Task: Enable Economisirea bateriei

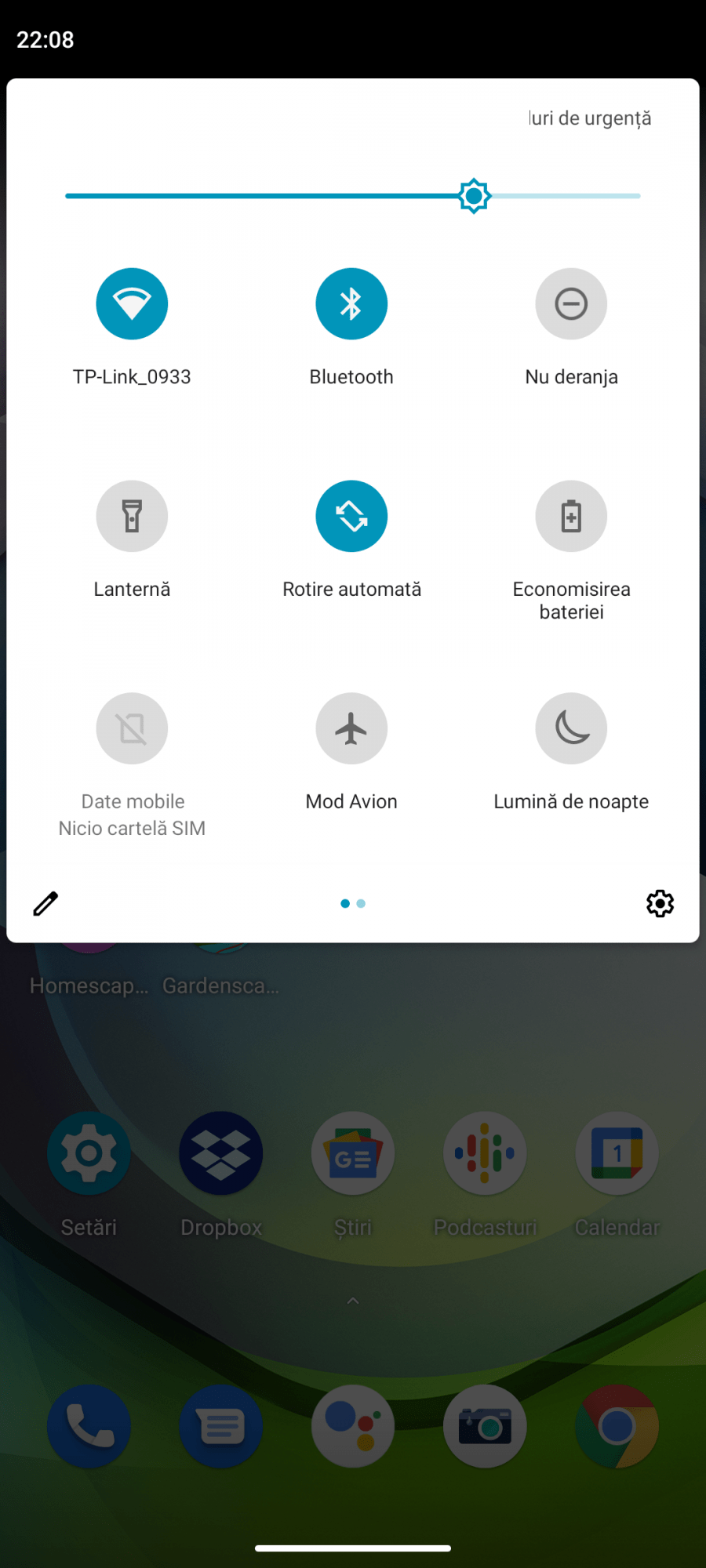Action: click(x=571, y=517)
